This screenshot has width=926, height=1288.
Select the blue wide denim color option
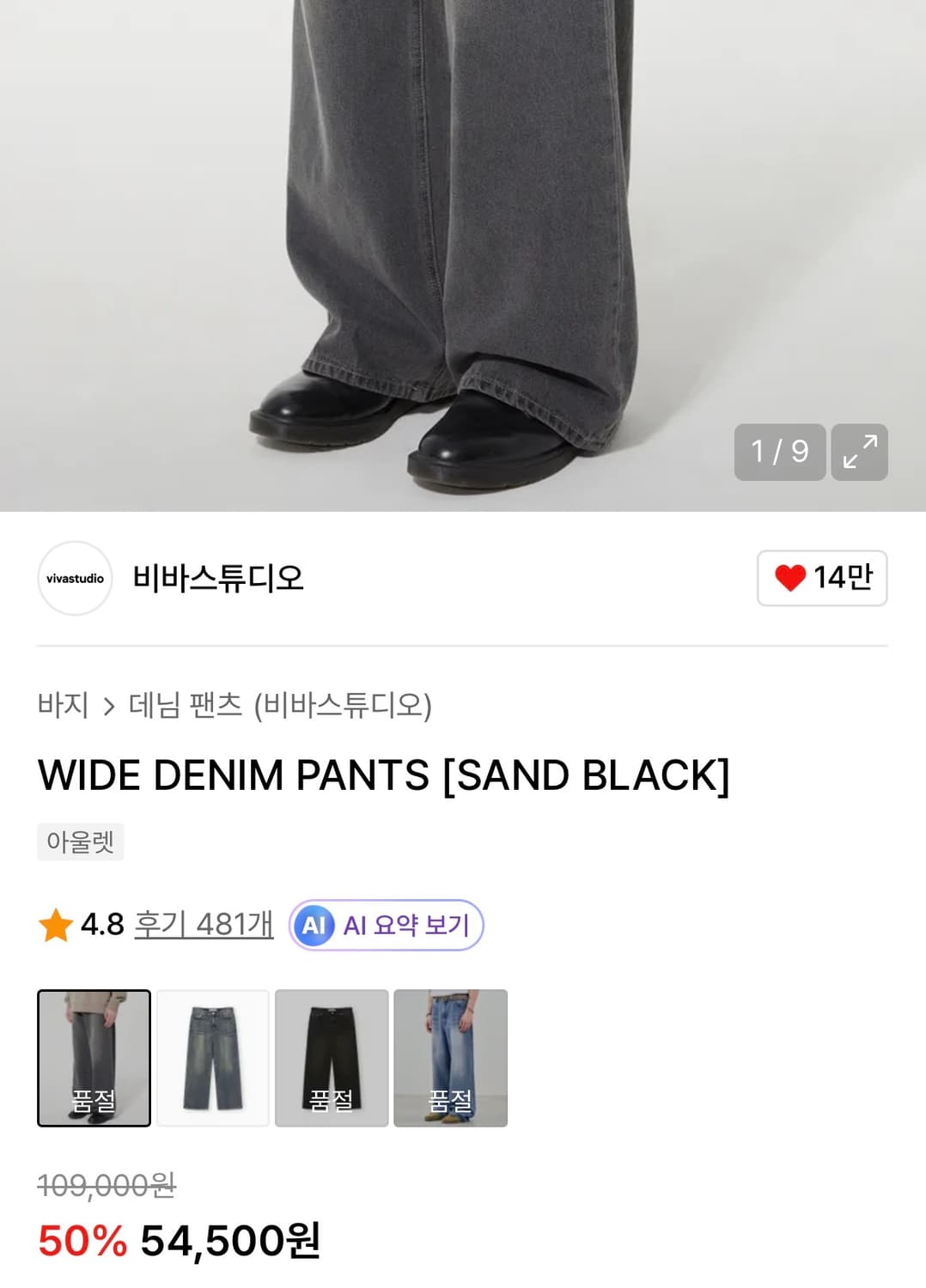452,1057
